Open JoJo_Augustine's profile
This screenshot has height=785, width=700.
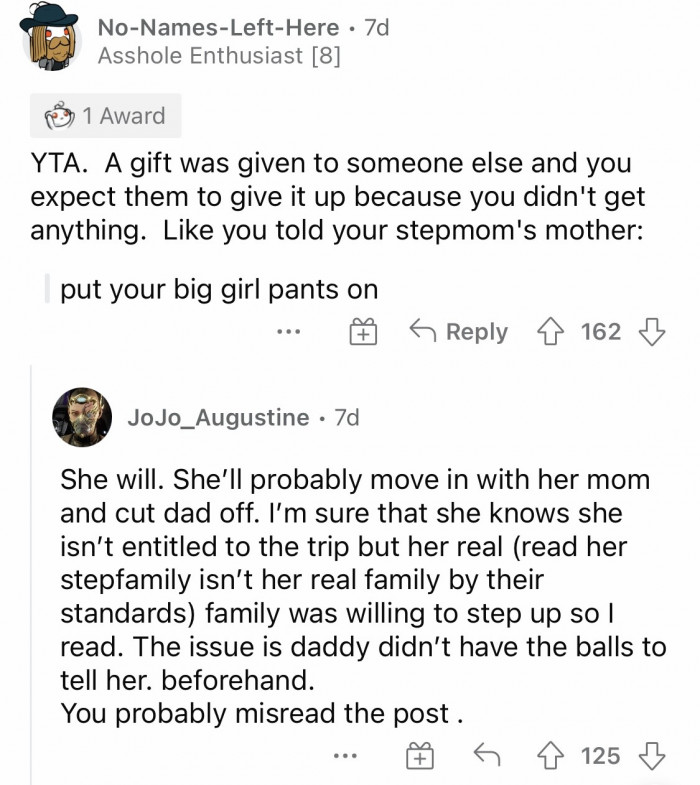[x=218, y=417]
